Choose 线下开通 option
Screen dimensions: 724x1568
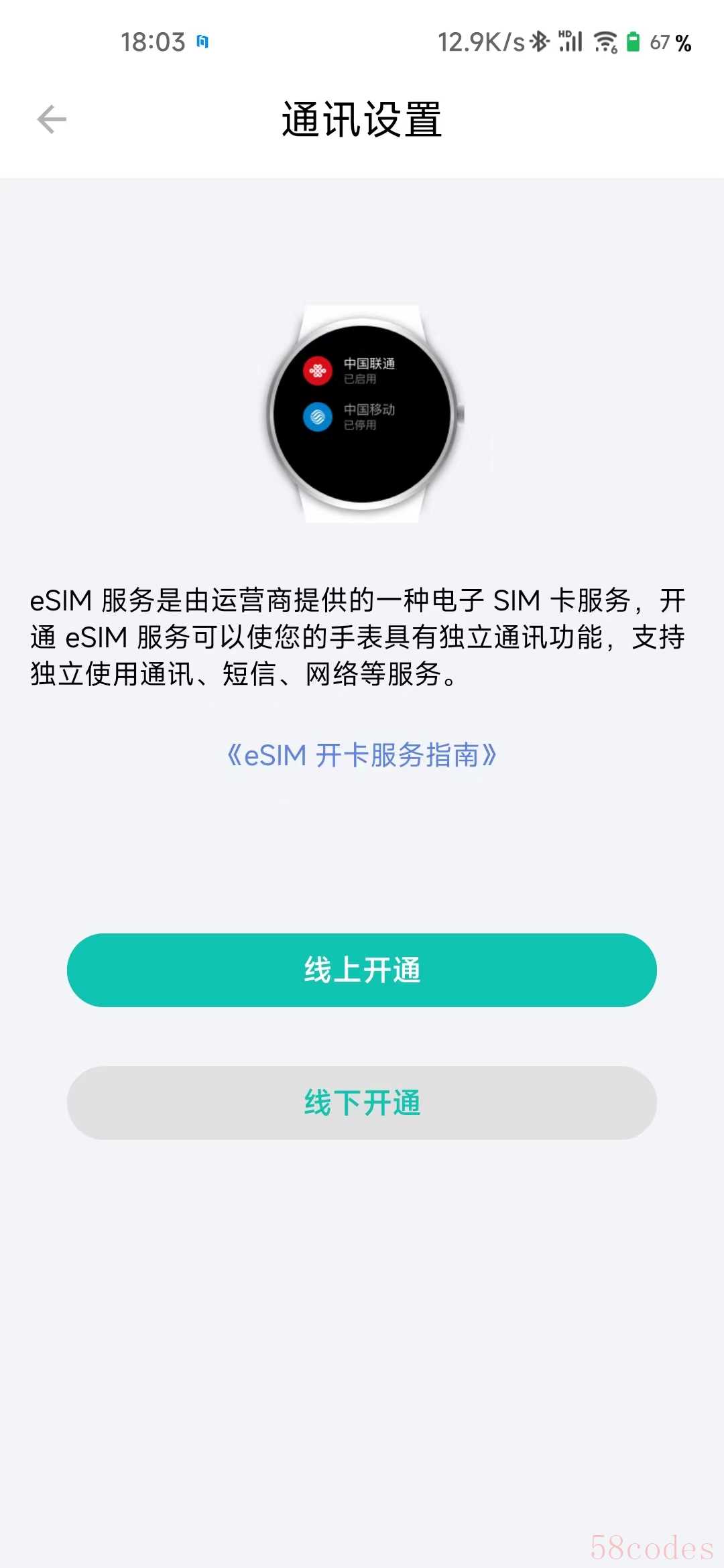coord(362,1102)
